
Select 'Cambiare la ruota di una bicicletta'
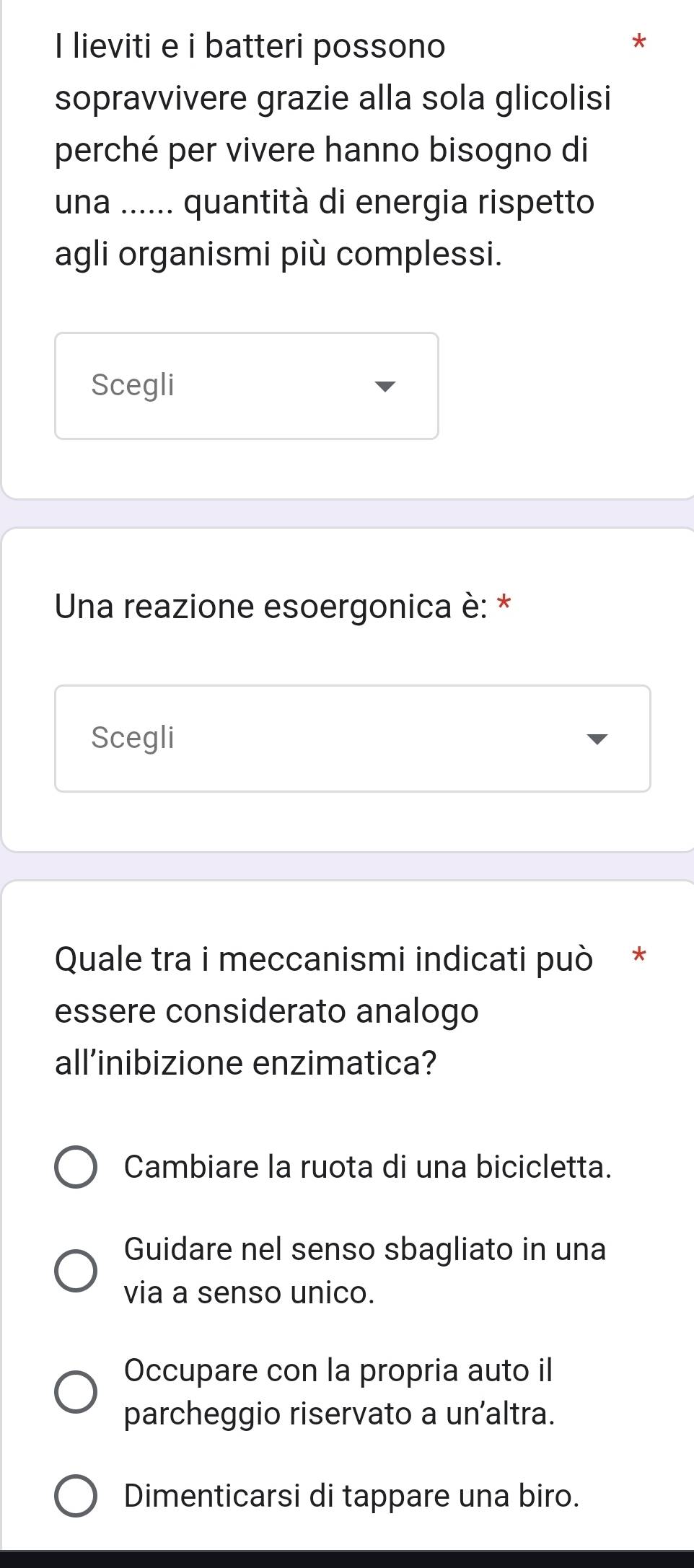[x=76, y=1167]
